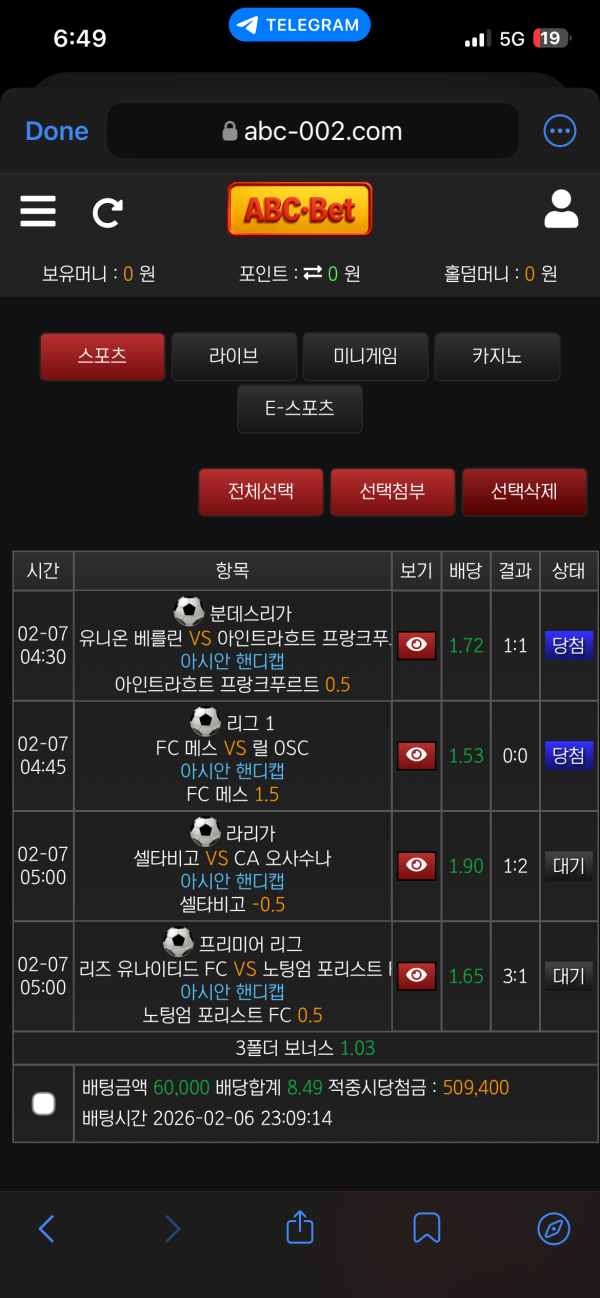
Task: Open the eye icon for the 라리가 match
Action: [416, 865]
